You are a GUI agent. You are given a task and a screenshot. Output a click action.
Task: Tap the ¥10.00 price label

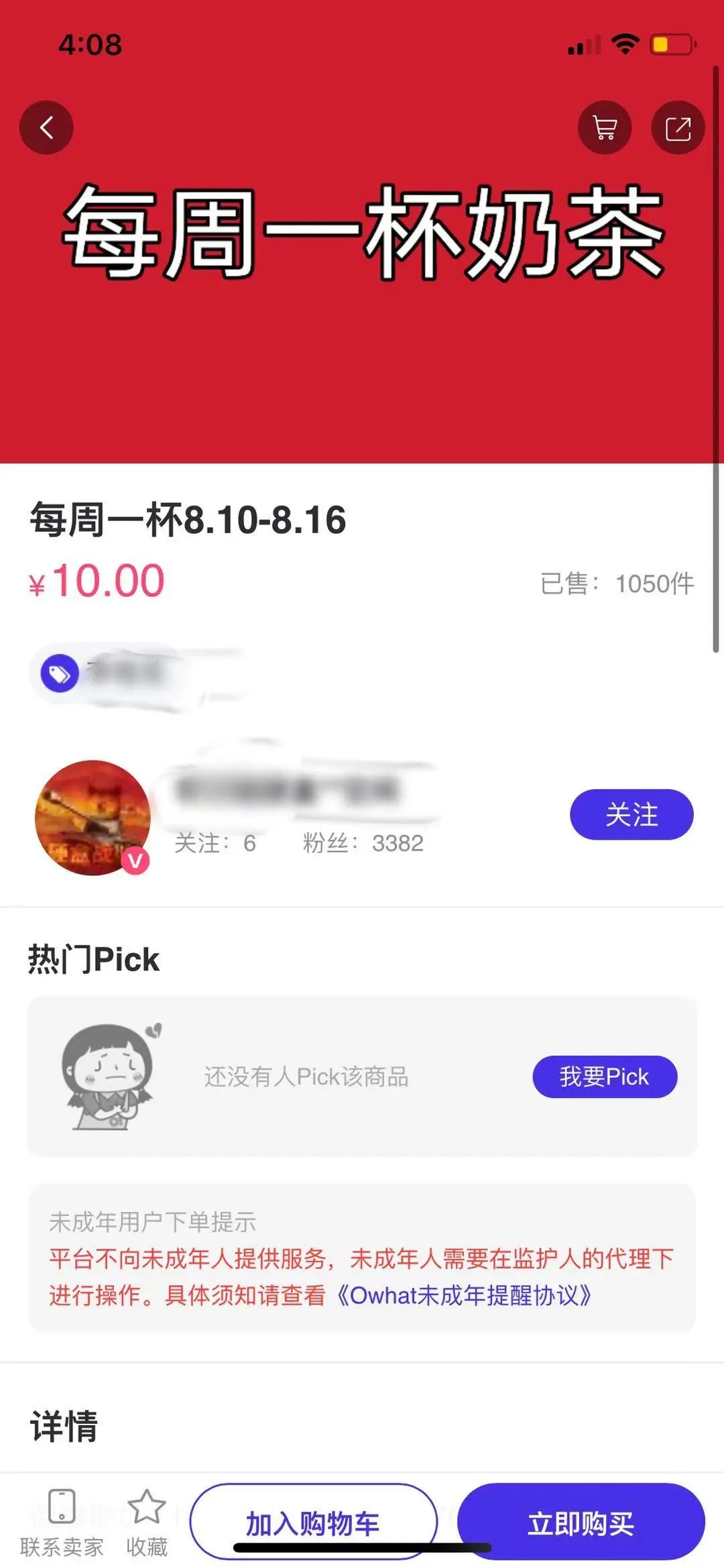pos(97,581)
